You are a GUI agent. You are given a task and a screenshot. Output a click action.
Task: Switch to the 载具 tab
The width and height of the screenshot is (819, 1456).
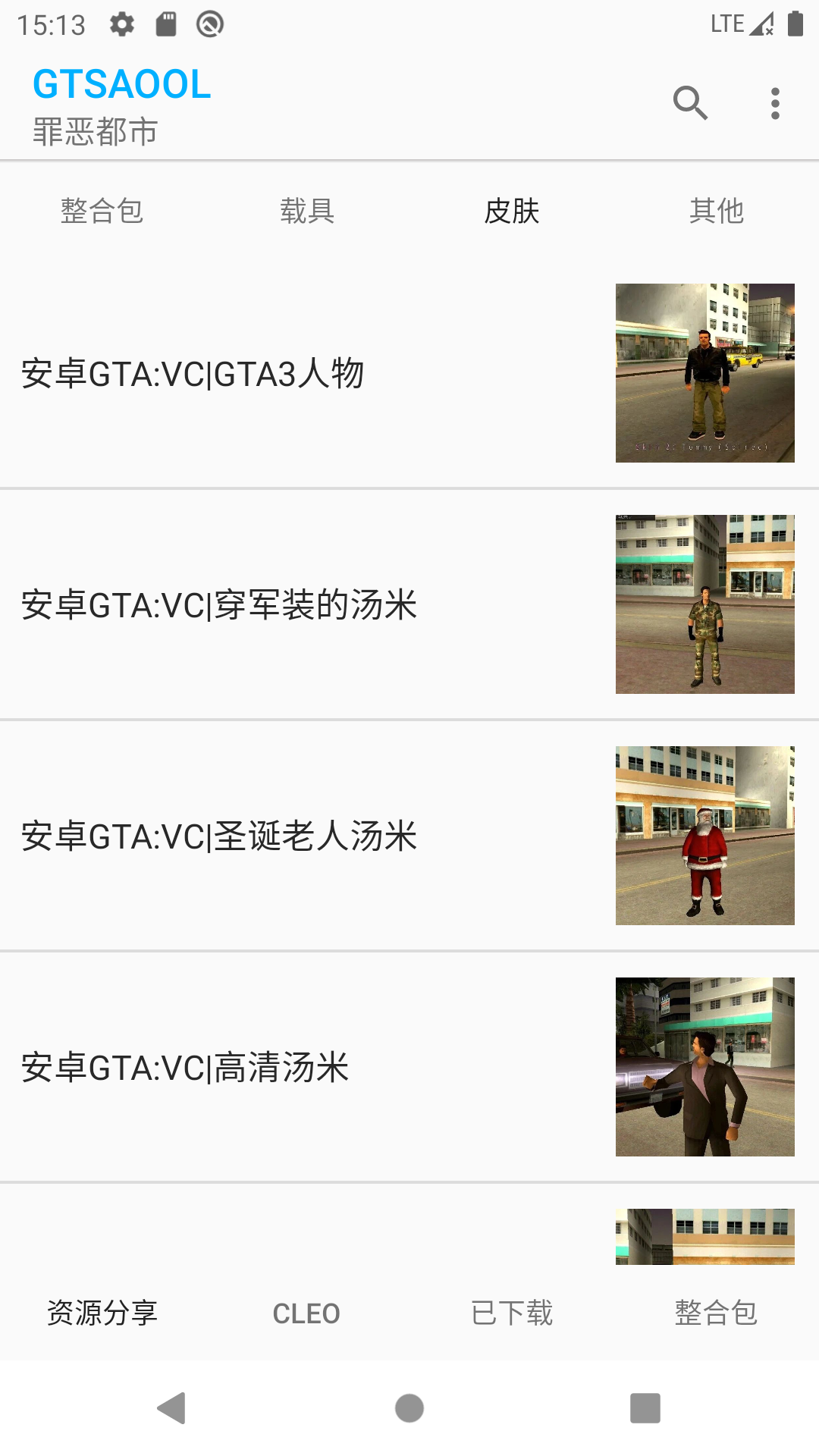[x=307, y=212]
